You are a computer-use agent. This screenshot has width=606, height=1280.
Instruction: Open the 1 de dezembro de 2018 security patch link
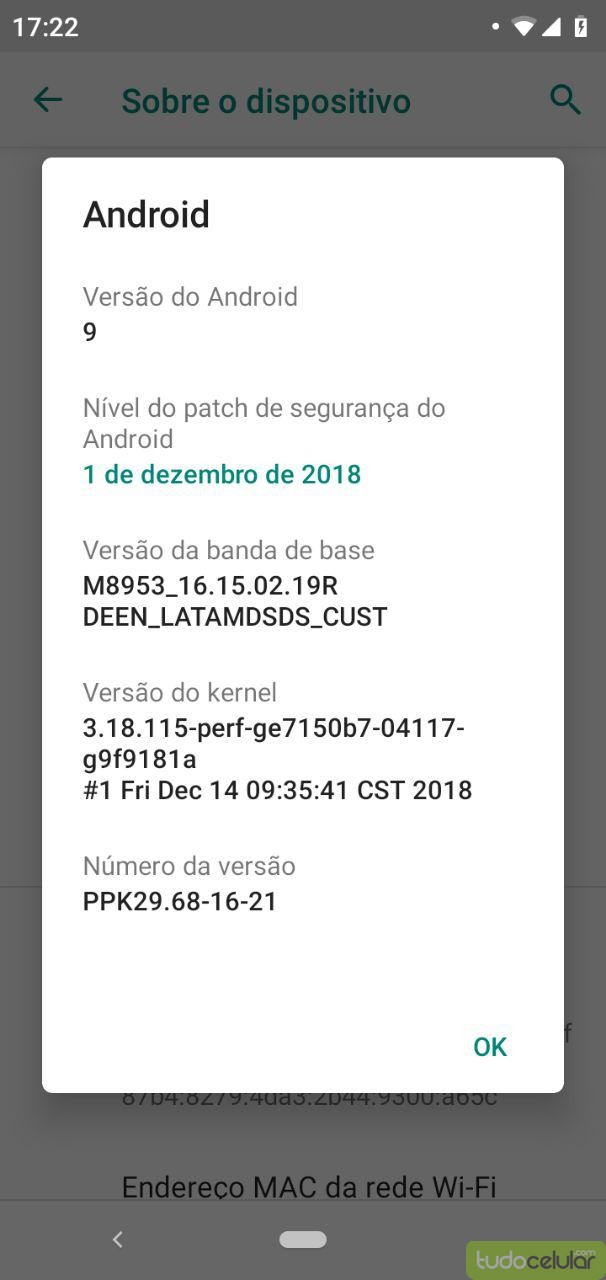tap(222, 474)
